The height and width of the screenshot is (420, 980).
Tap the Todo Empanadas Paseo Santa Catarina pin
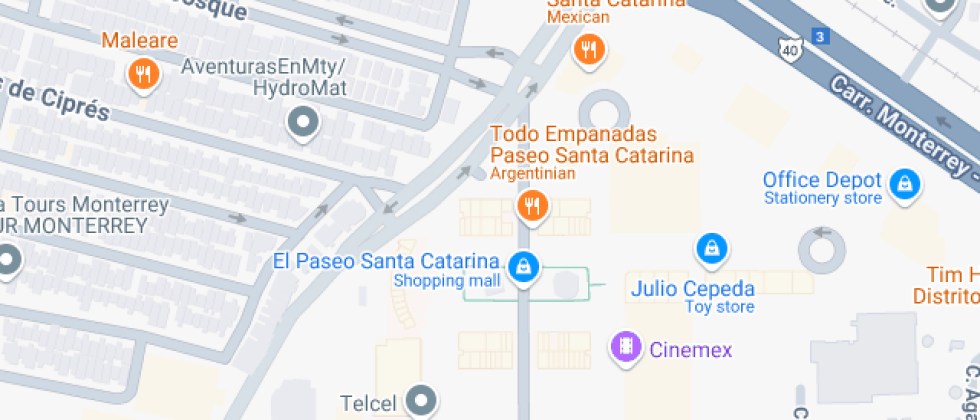(532, 206)
